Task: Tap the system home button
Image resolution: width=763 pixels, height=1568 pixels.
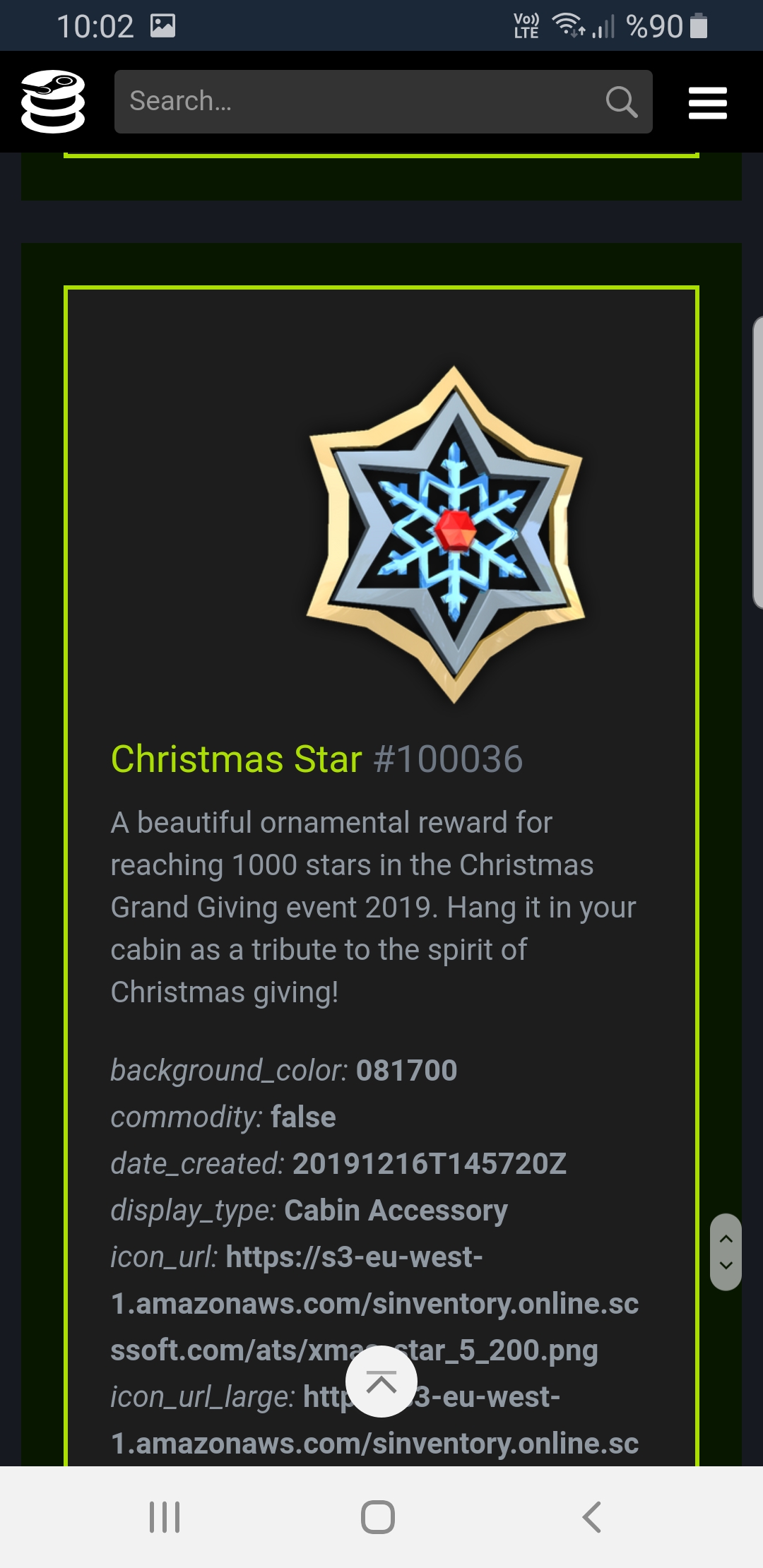Action: [x=378, y=1517]
